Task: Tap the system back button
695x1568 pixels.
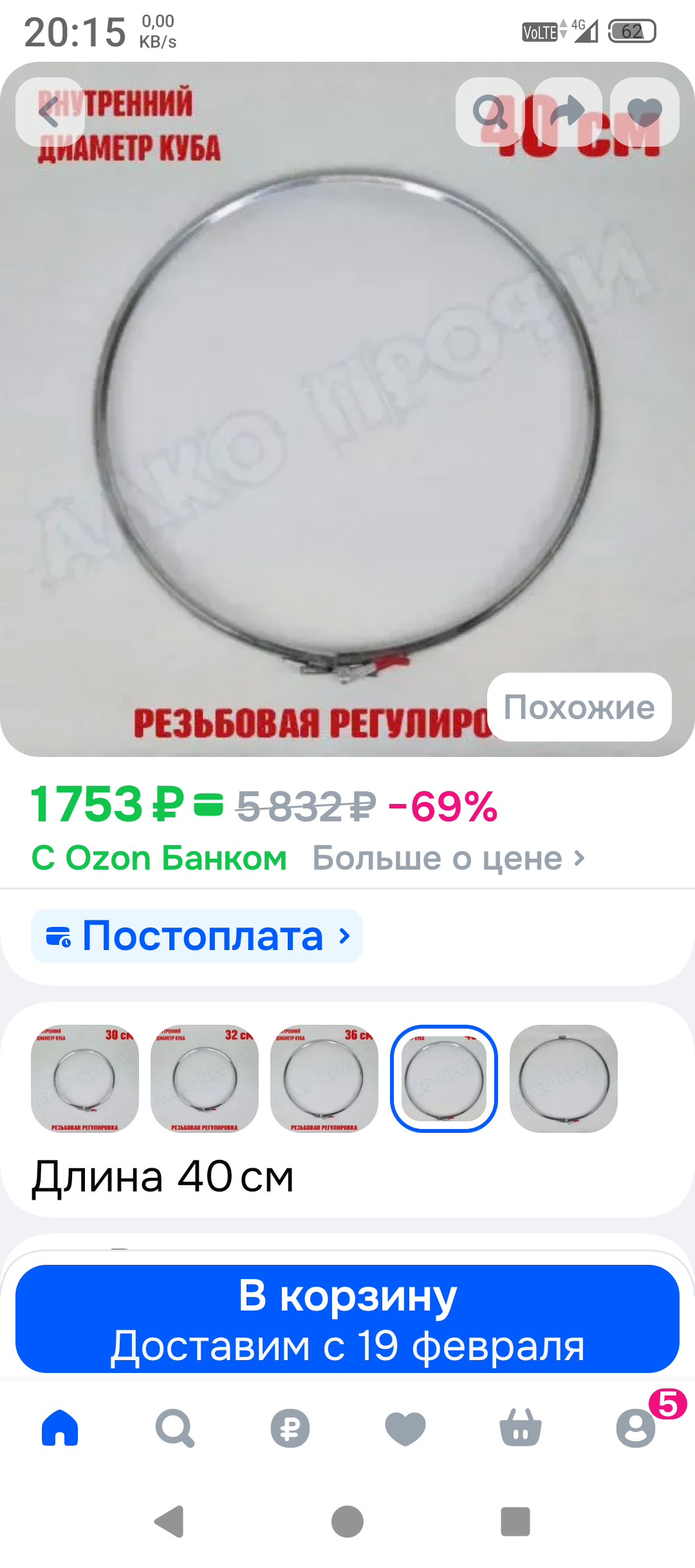Action: [x=170, y=1522]
